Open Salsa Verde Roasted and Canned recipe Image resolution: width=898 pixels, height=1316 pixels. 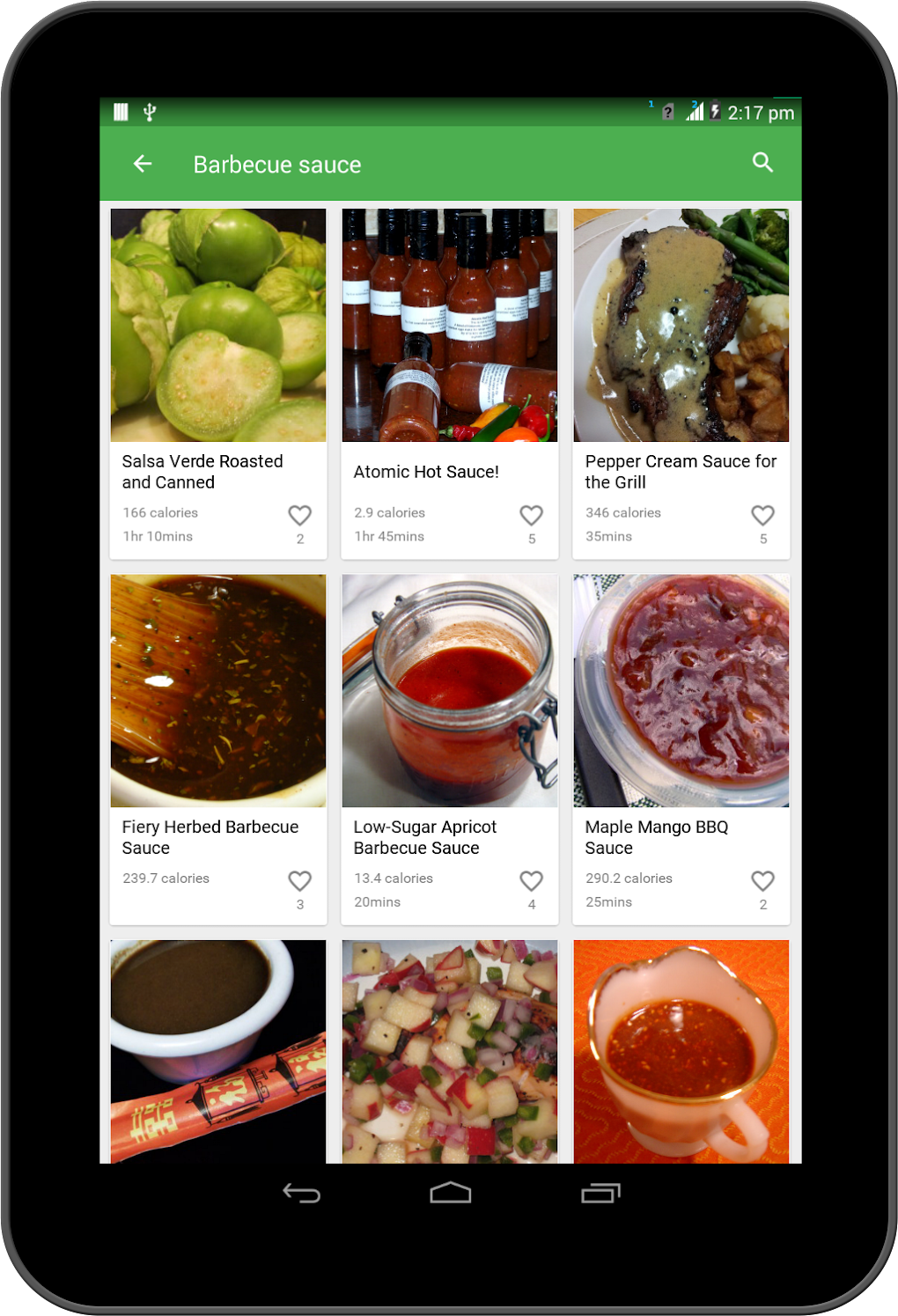(218, 326)
